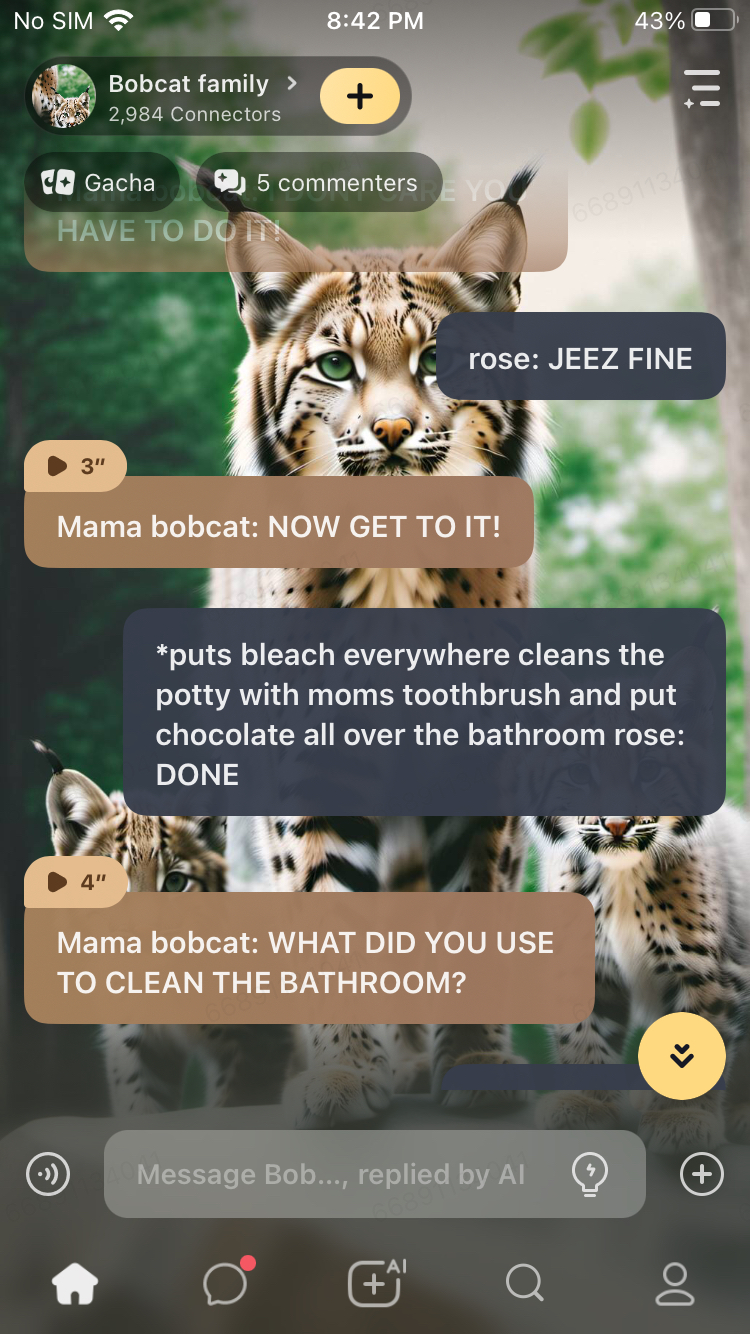
Task: Play the 3-second voice message
Action: coord(75,466)
